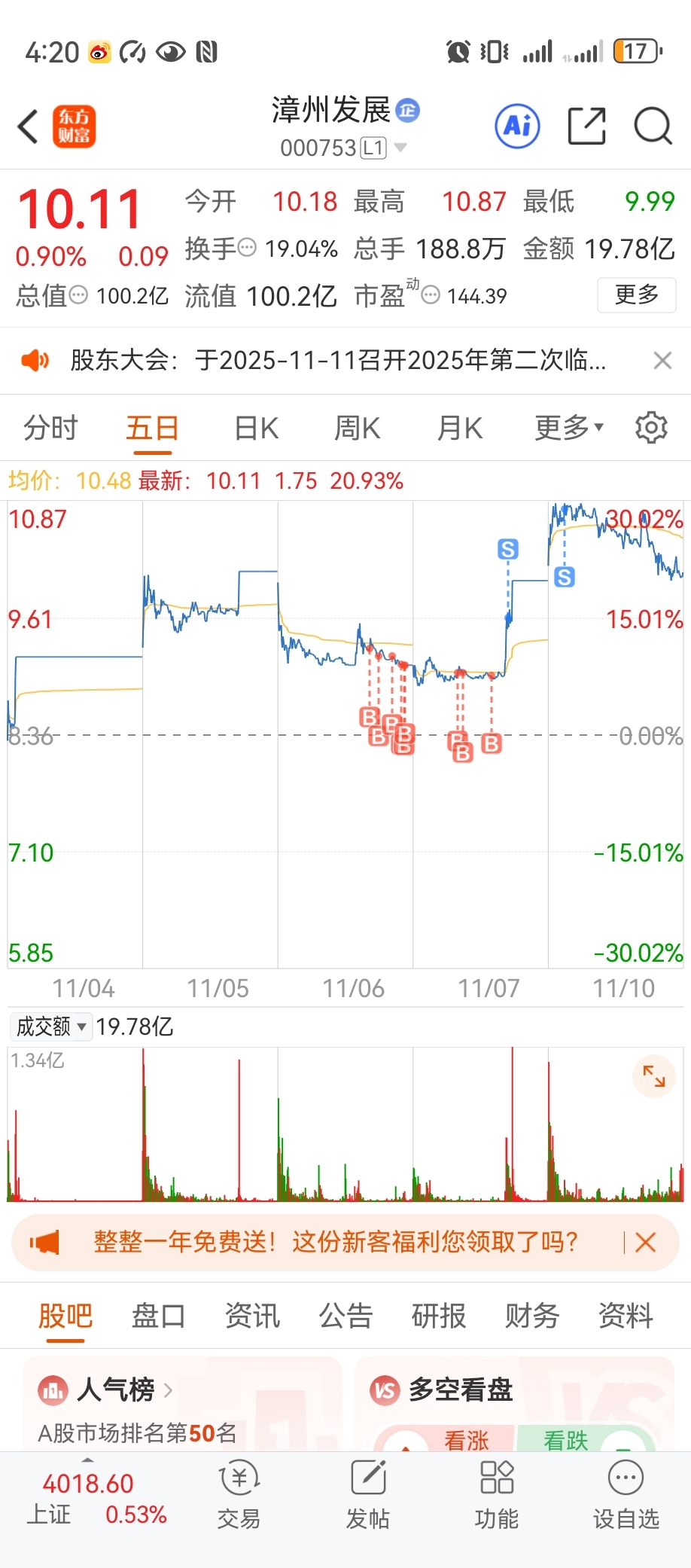
Task: Open chart settings gear
Action: coord(651,428)
